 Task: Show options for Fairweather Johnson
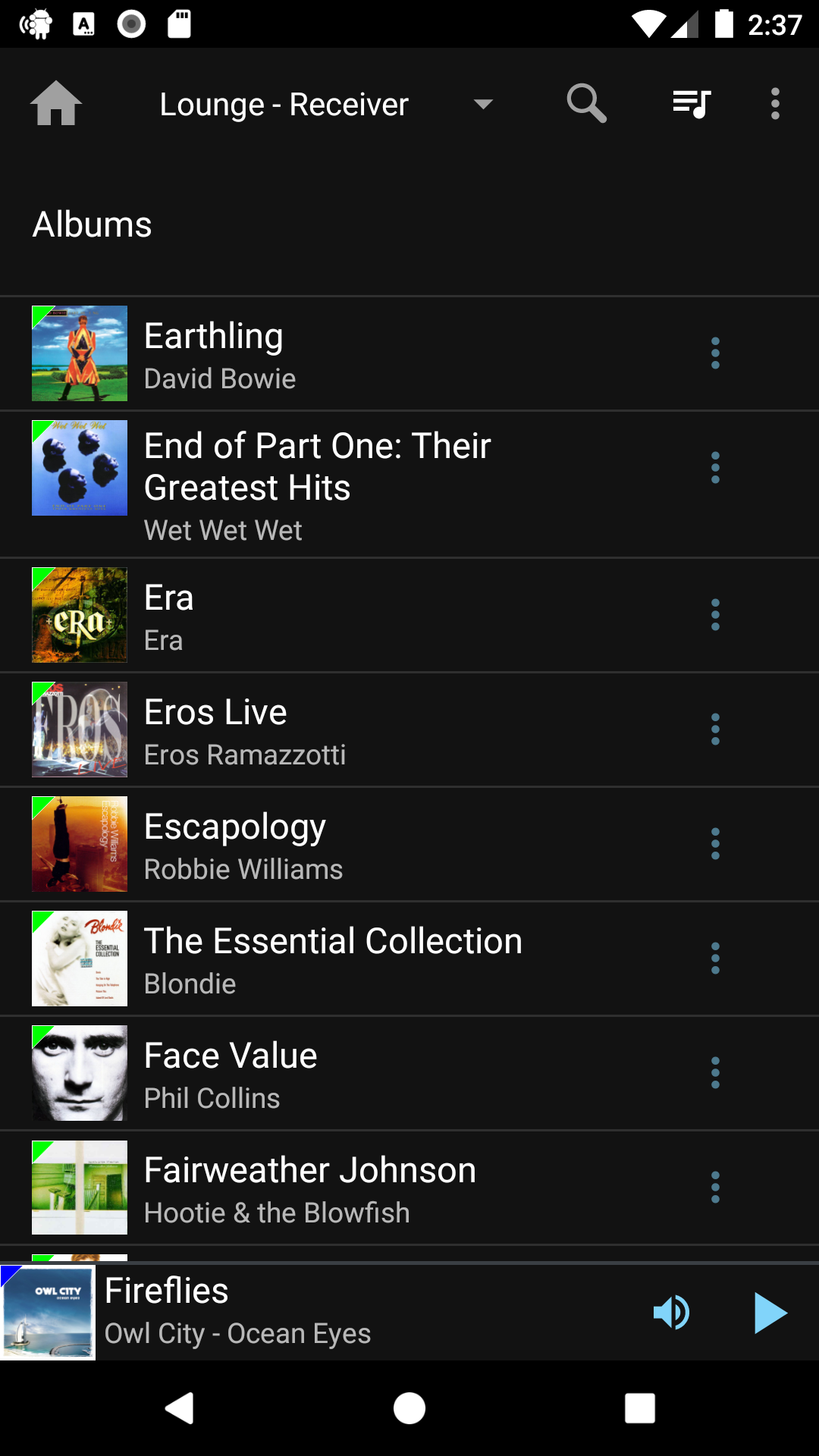click(x=715, y=1188)
